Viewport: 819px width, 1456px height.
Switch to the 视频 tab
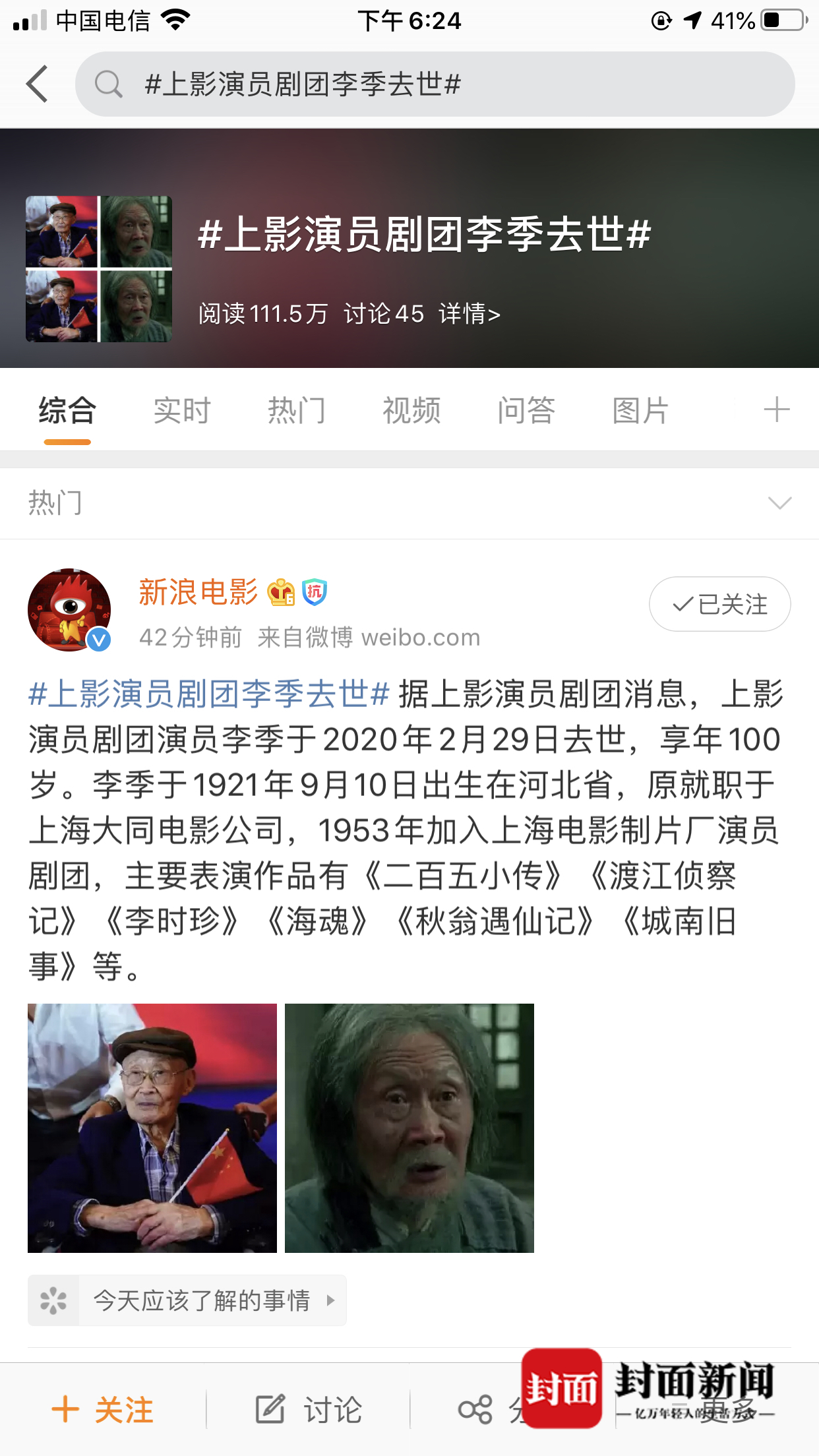coord(411,410)
